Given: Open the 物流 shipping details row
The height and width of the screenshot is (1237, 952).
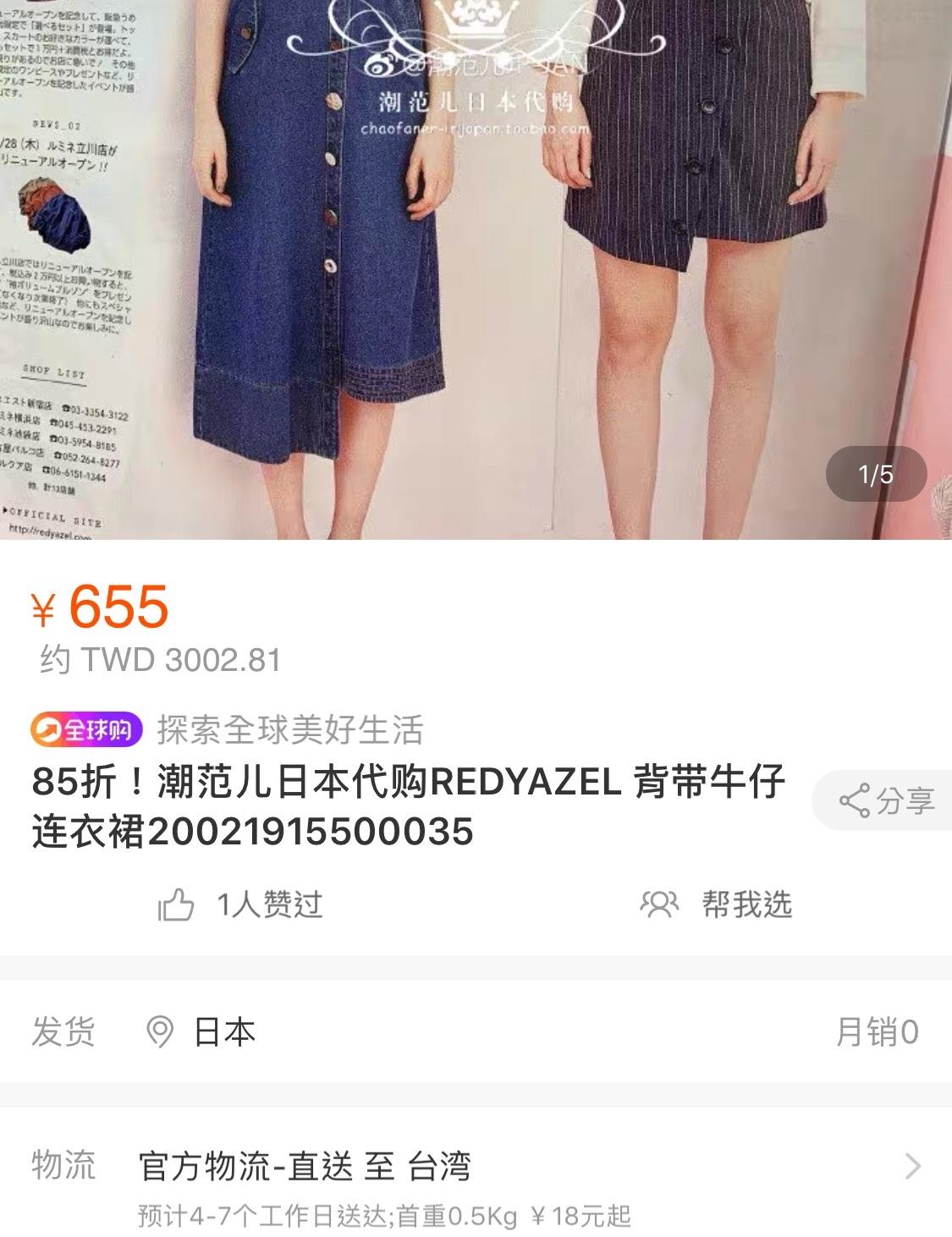Looking at the screenshot, I should pos(476,1180).
